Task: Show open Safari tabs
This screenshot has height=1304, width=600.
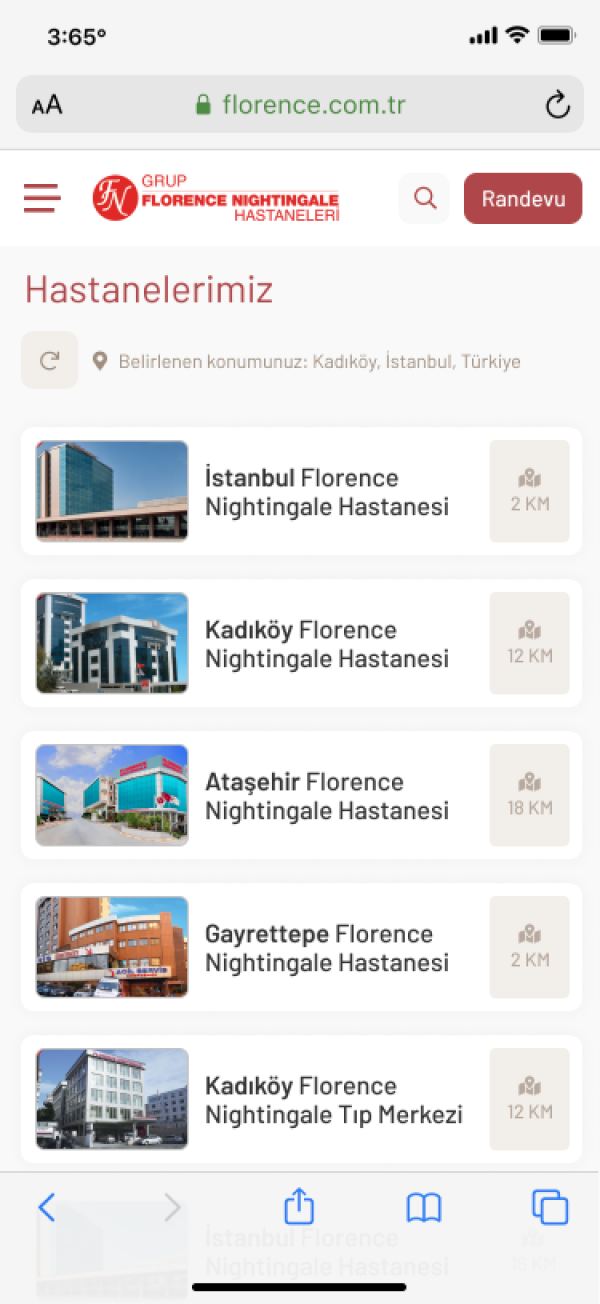Action: [550, 1208]
